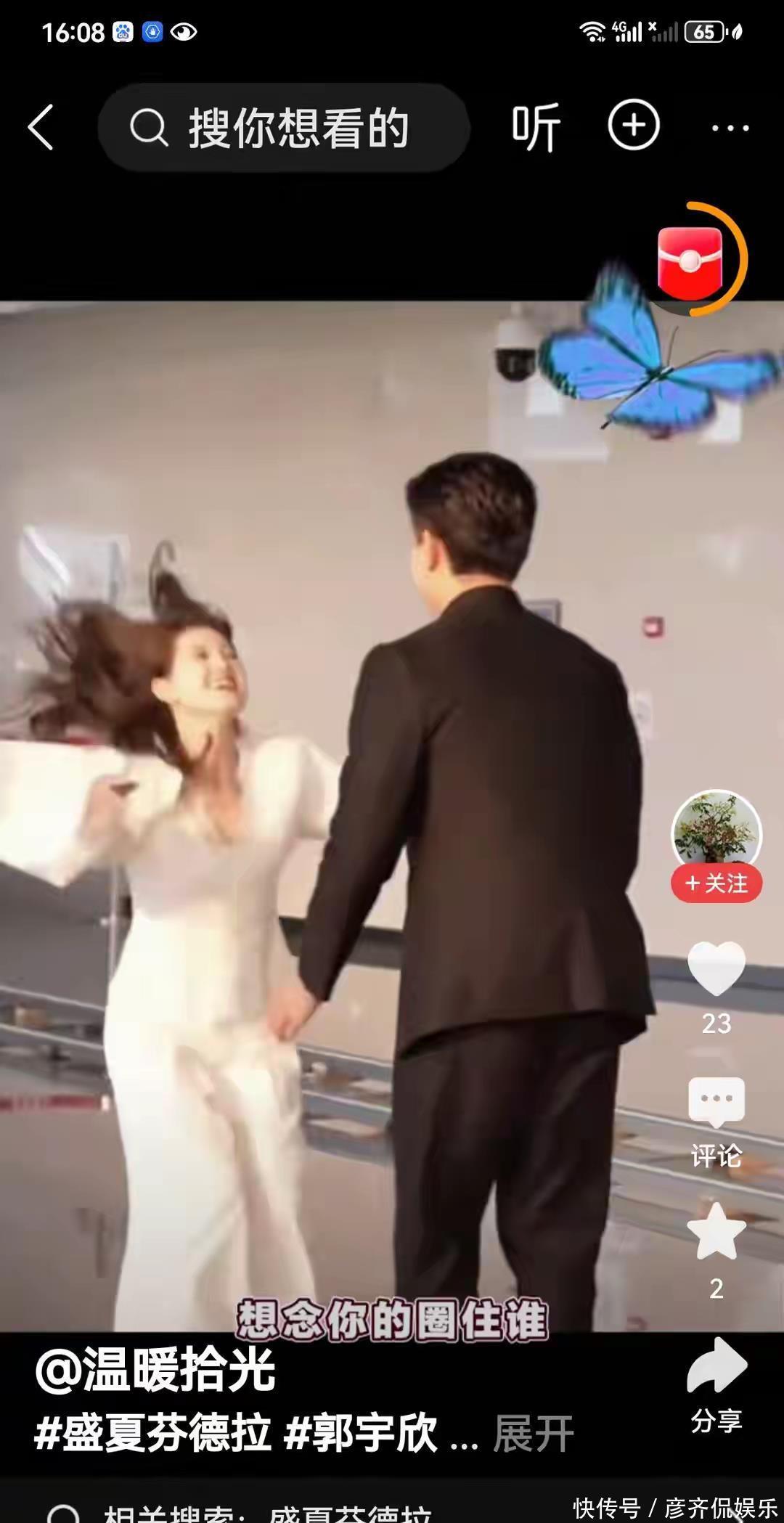Follow the creator with +关注
Viewport: 784px width, 1523px height.
(716, 883)
